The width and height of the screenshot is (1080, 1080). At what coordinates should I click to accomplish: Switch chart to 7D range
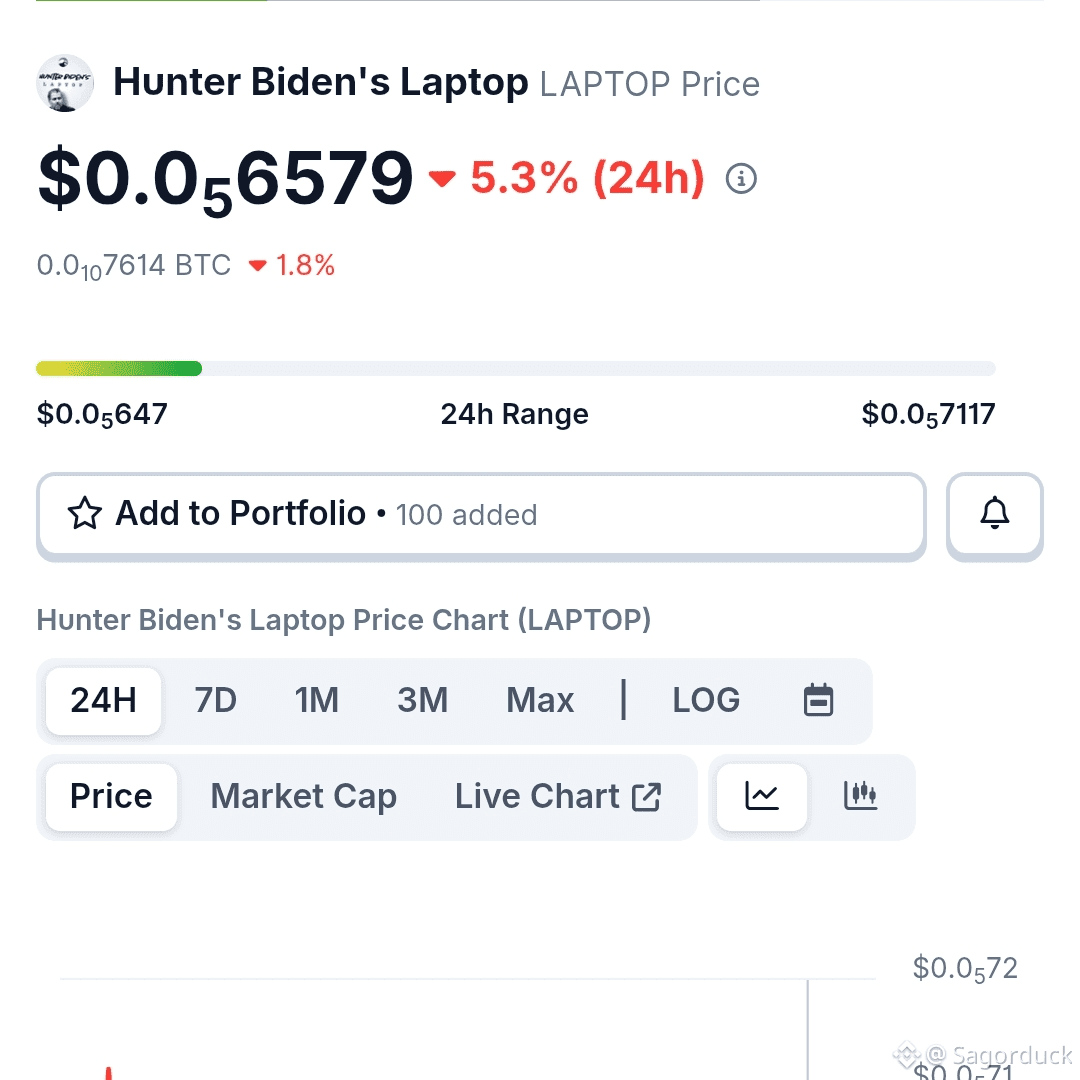pos(215,700)
